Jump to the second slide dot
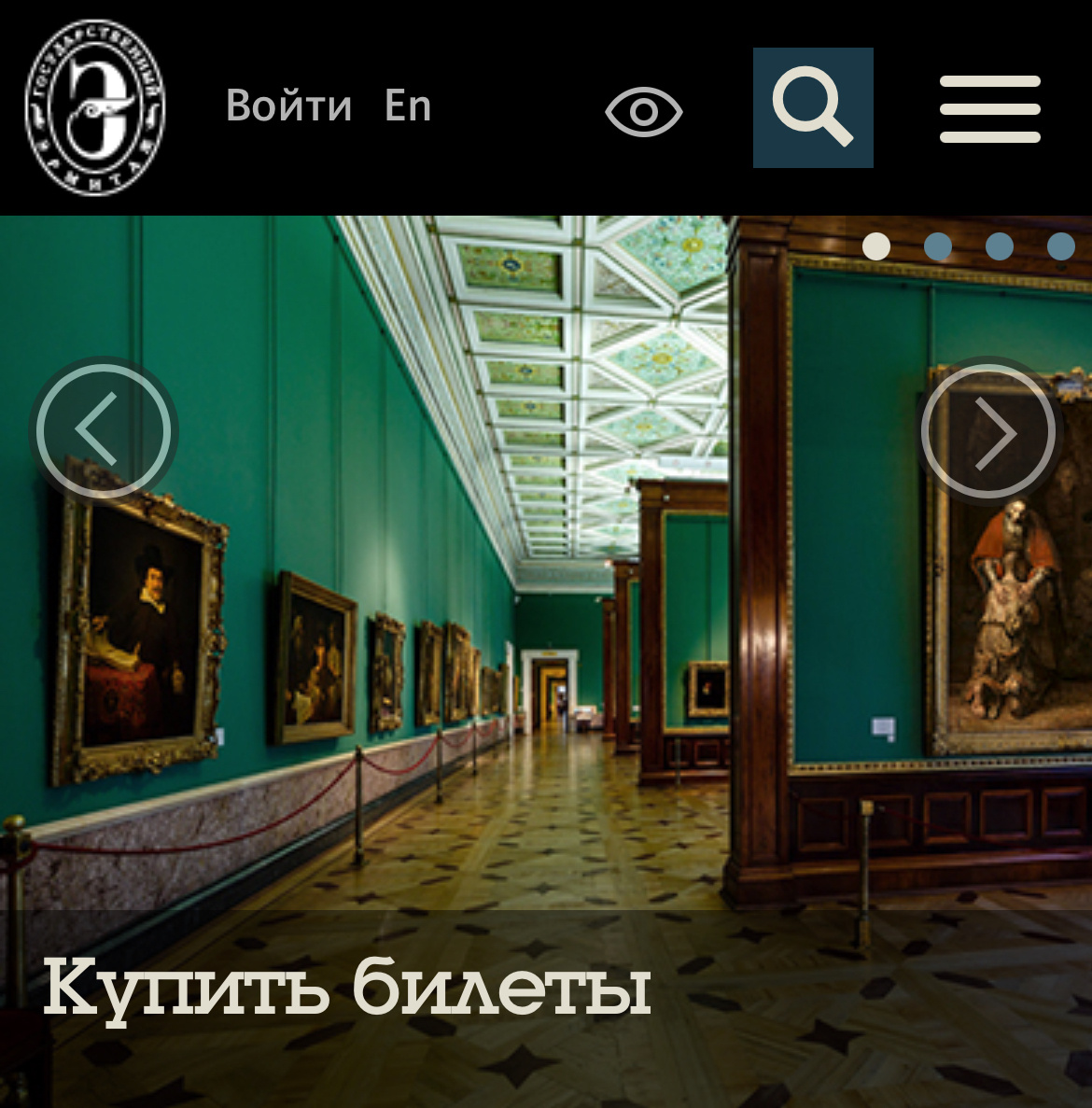 pos(937,246)
